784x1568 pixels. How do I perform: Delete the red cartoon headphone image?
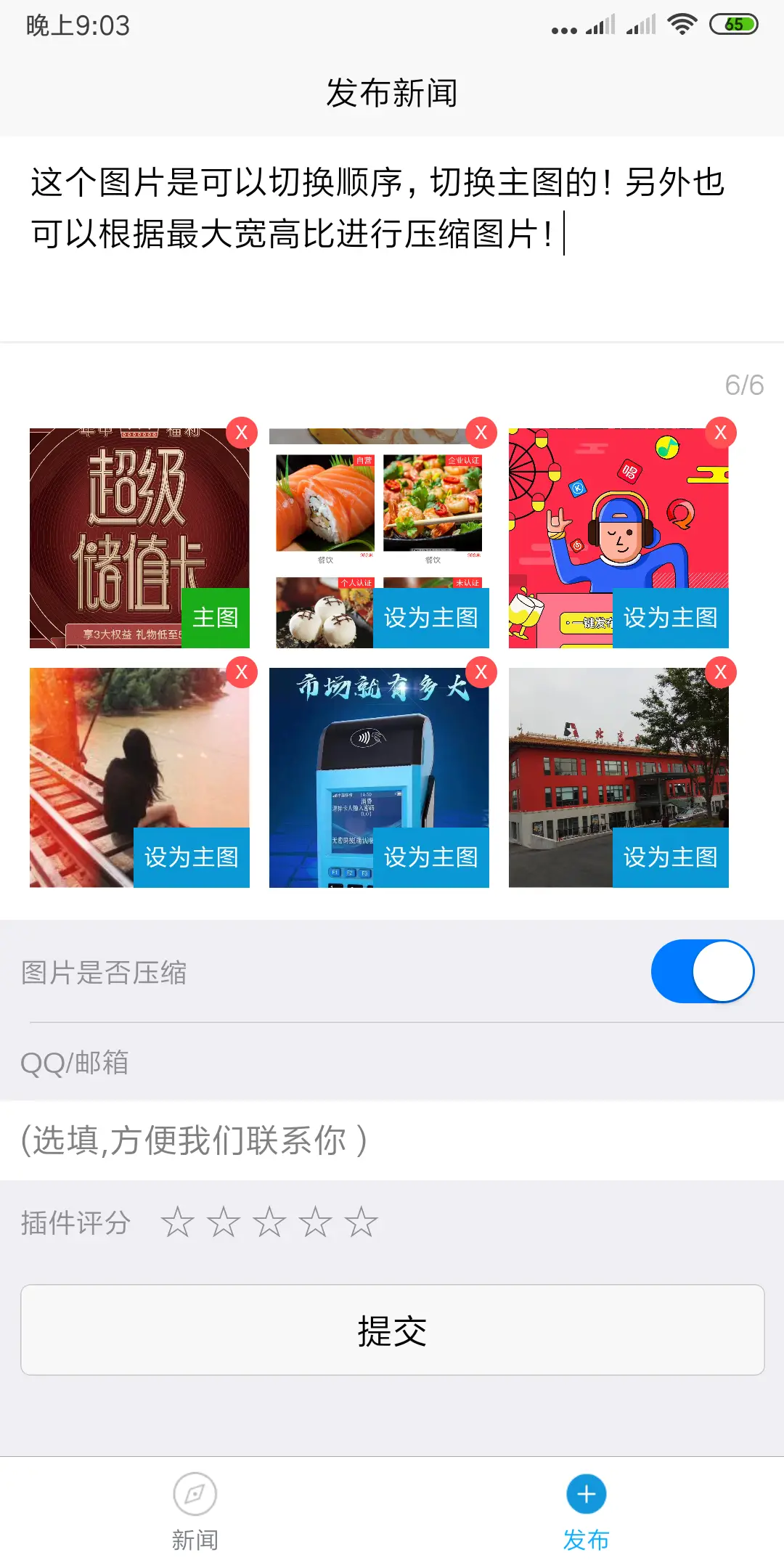pyautogui.click(x=720, y=433)
